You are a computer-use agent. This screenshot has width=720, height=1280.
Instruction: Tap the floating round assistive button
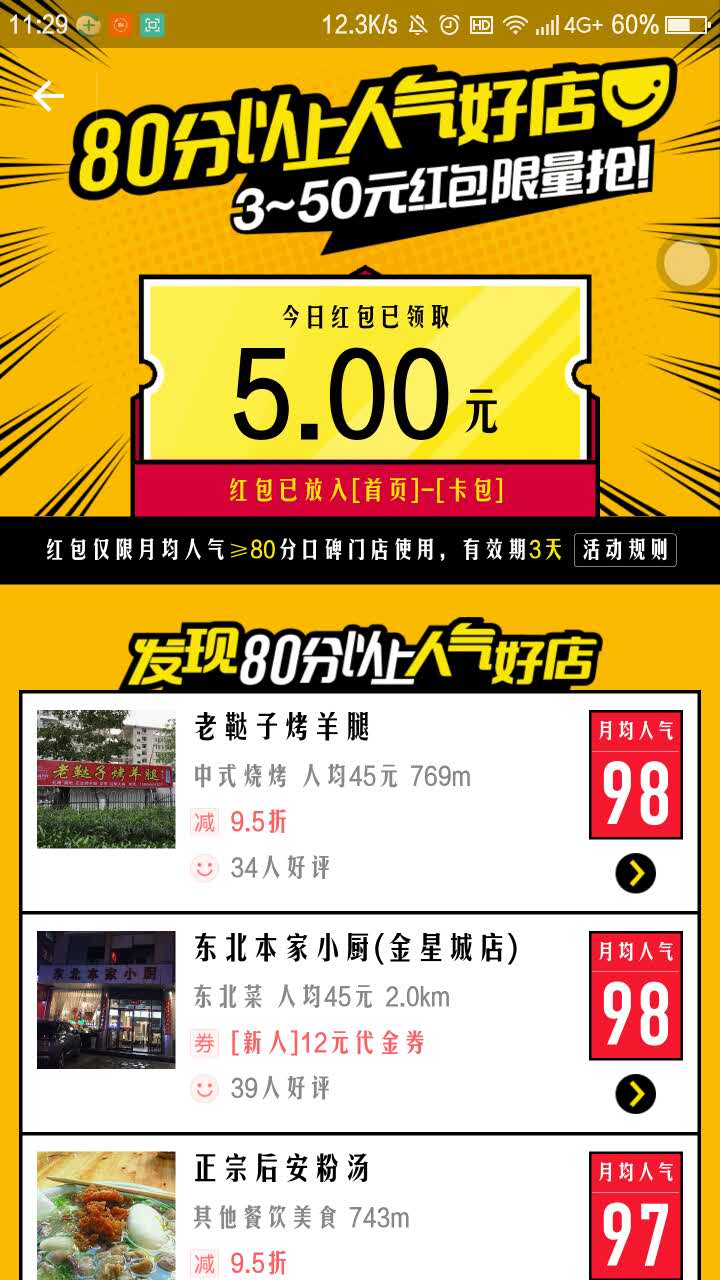tap(687, 263)
